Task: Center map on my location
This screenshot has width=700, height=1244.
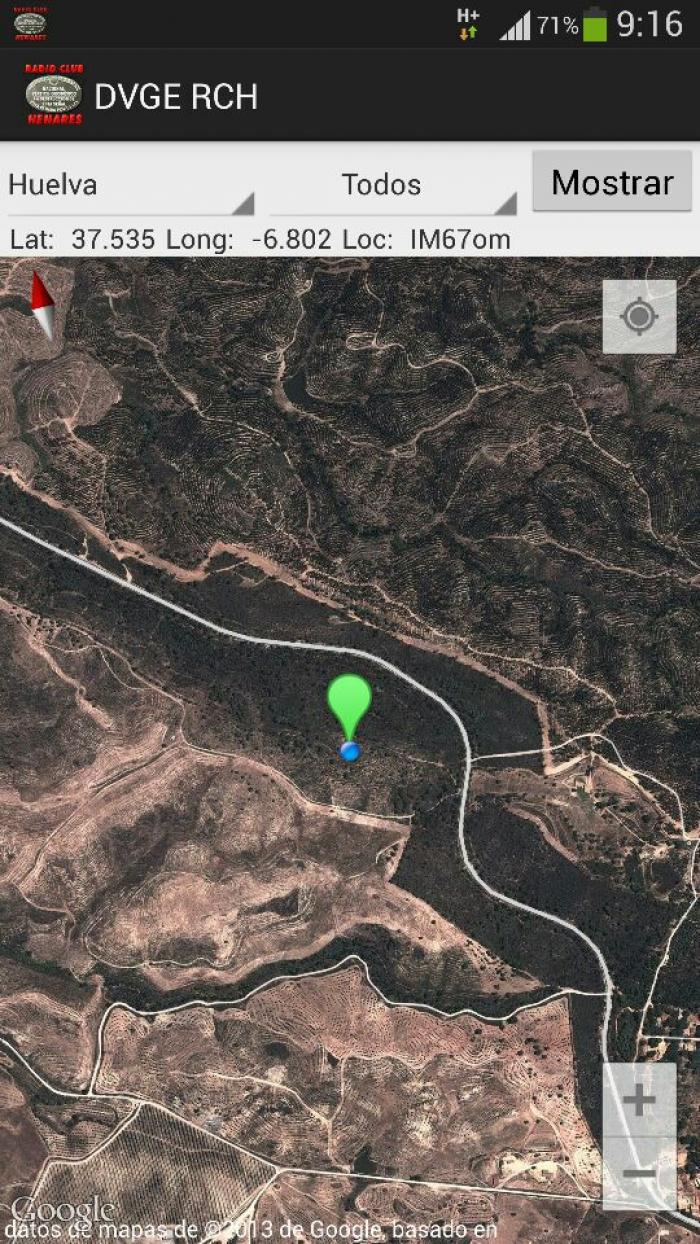Action: tap(639, 317)
